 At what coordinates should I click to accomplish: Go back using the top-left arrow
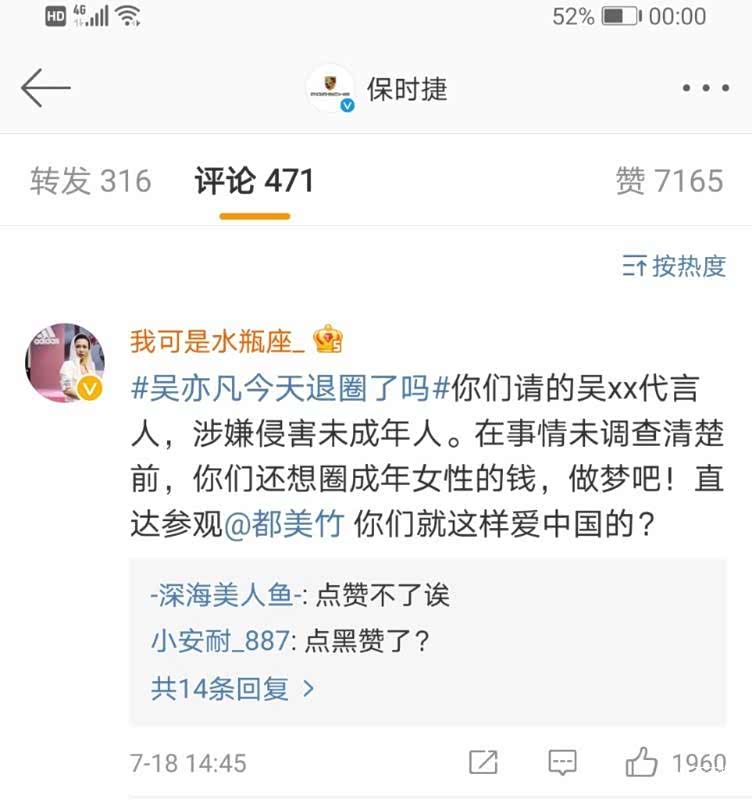point(46,89)
